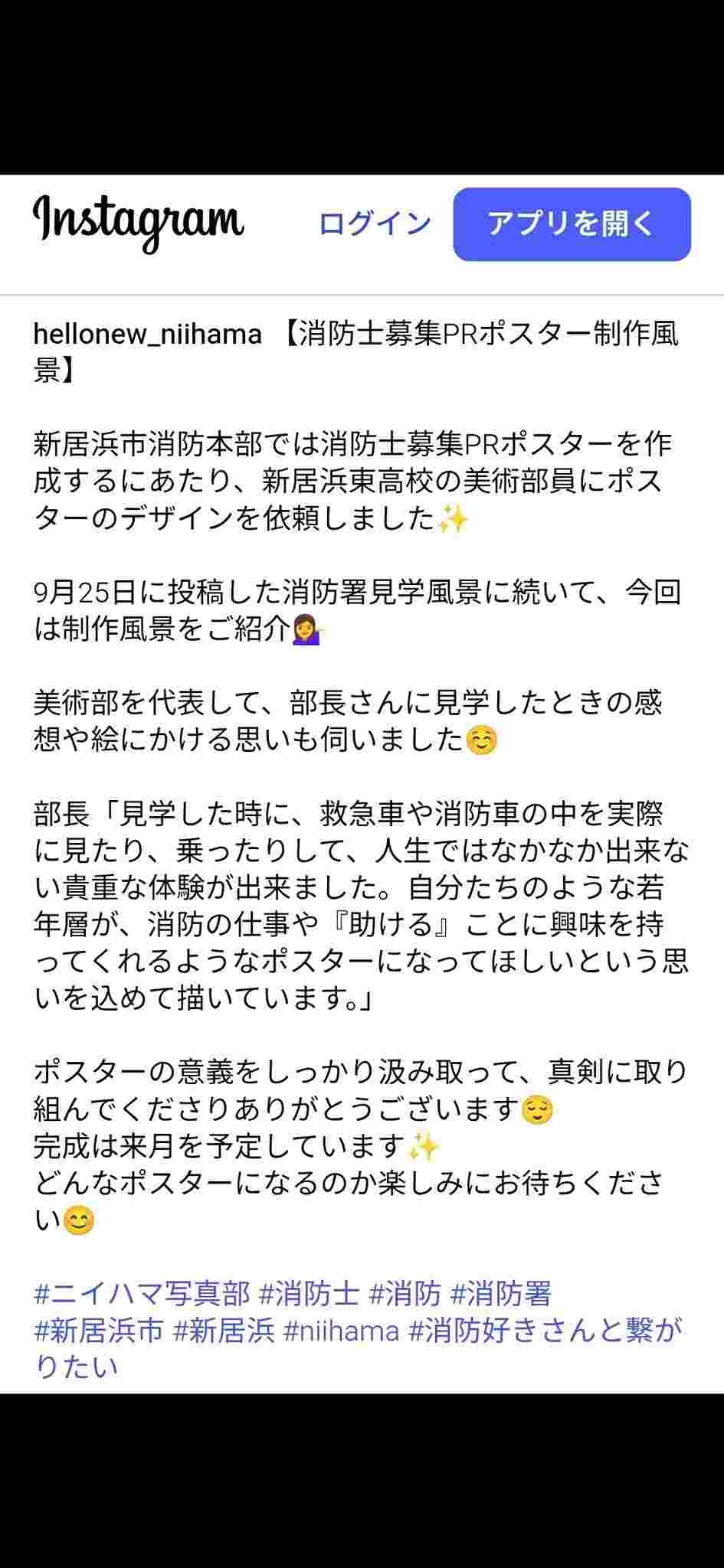Open hashtag #新居浜市

pyautogui.click(x=99, y=1330)
